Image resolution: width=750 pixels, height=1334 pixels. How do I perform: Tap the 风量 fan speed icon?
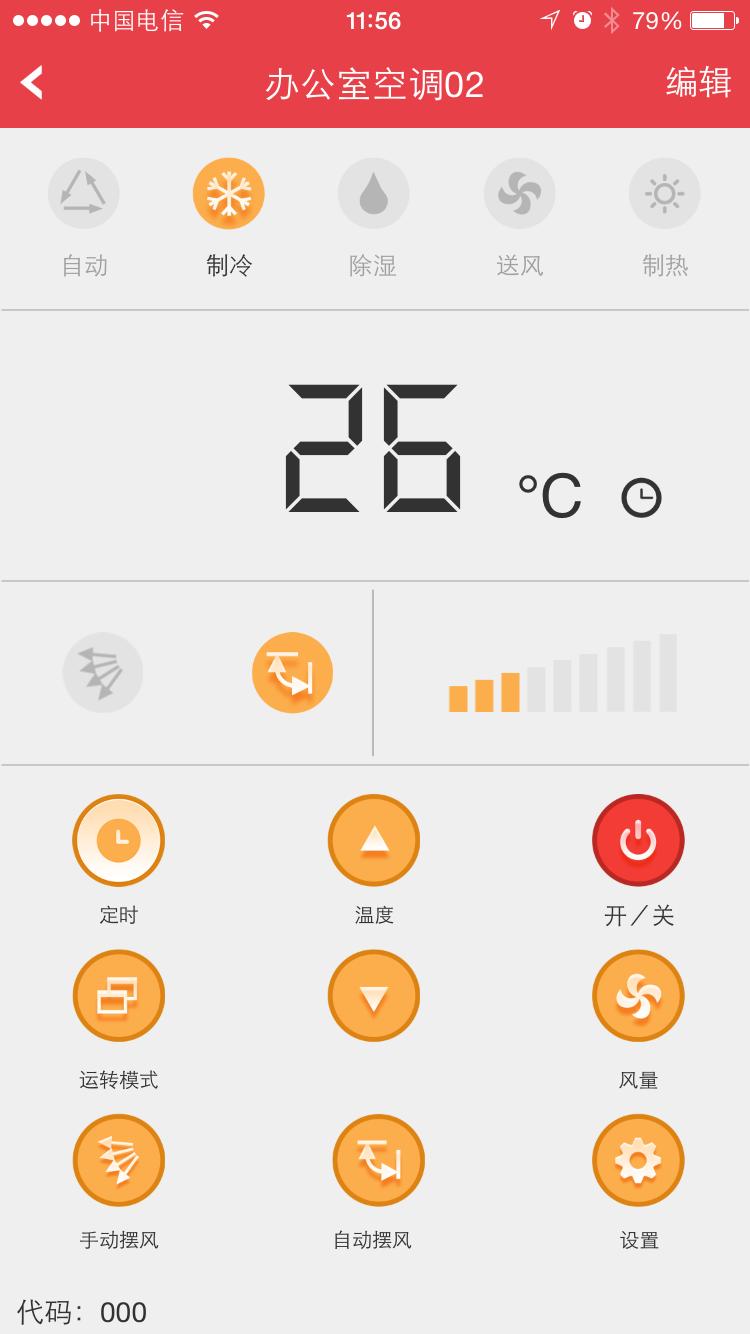click(x=638, y=996)
